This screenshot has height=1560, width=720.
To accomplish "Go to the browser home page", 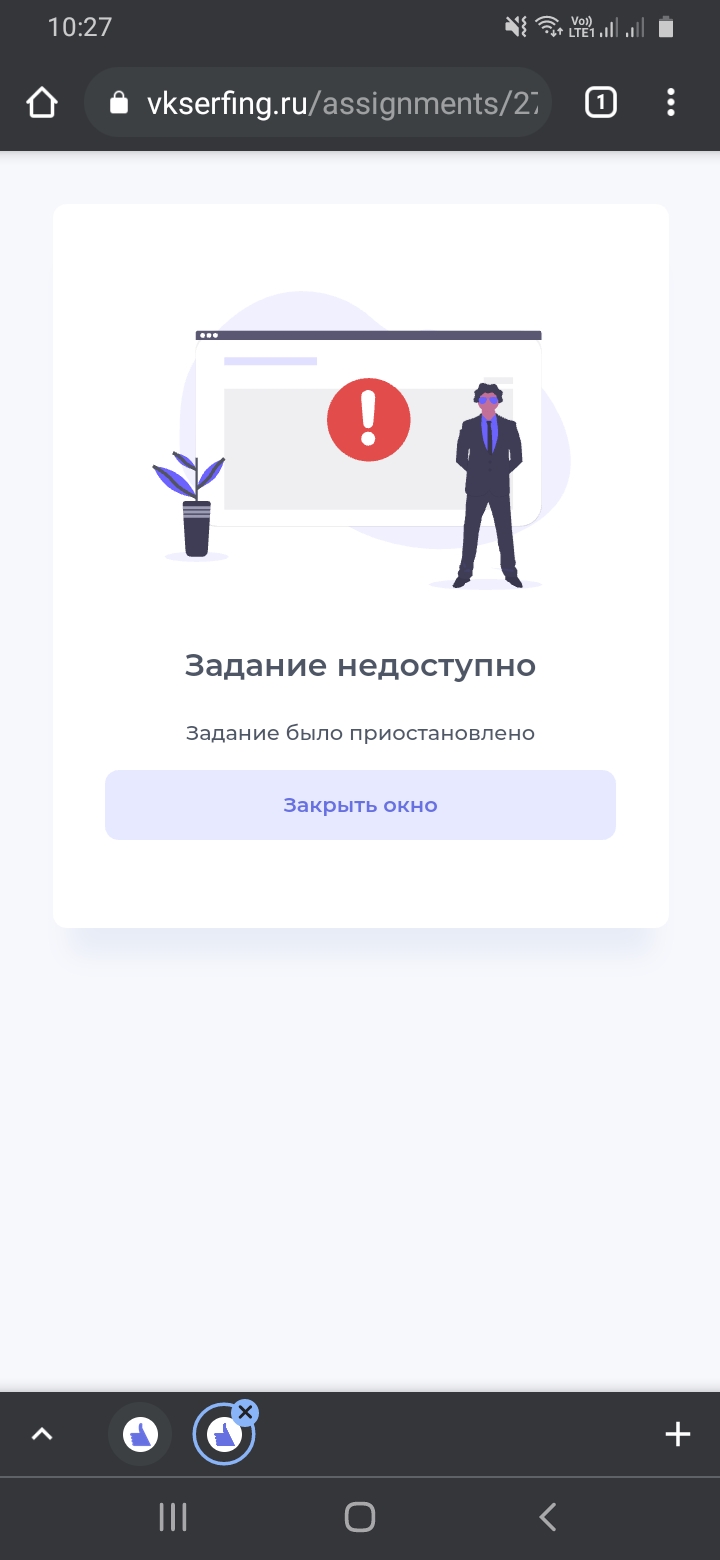I will coord(42,103).
